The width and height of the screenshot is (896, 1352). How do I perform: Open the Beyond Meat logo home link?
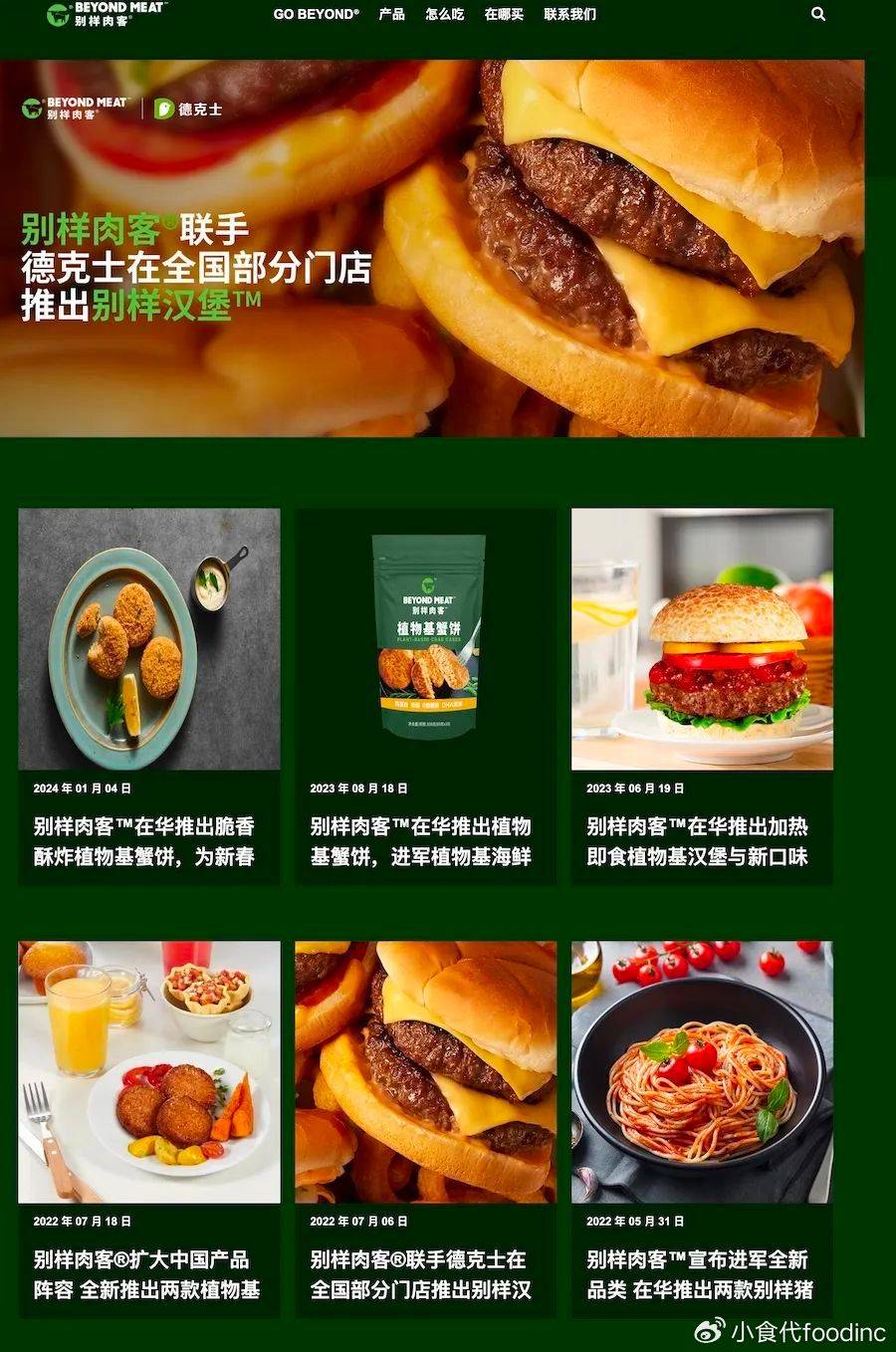coord(106,14)
